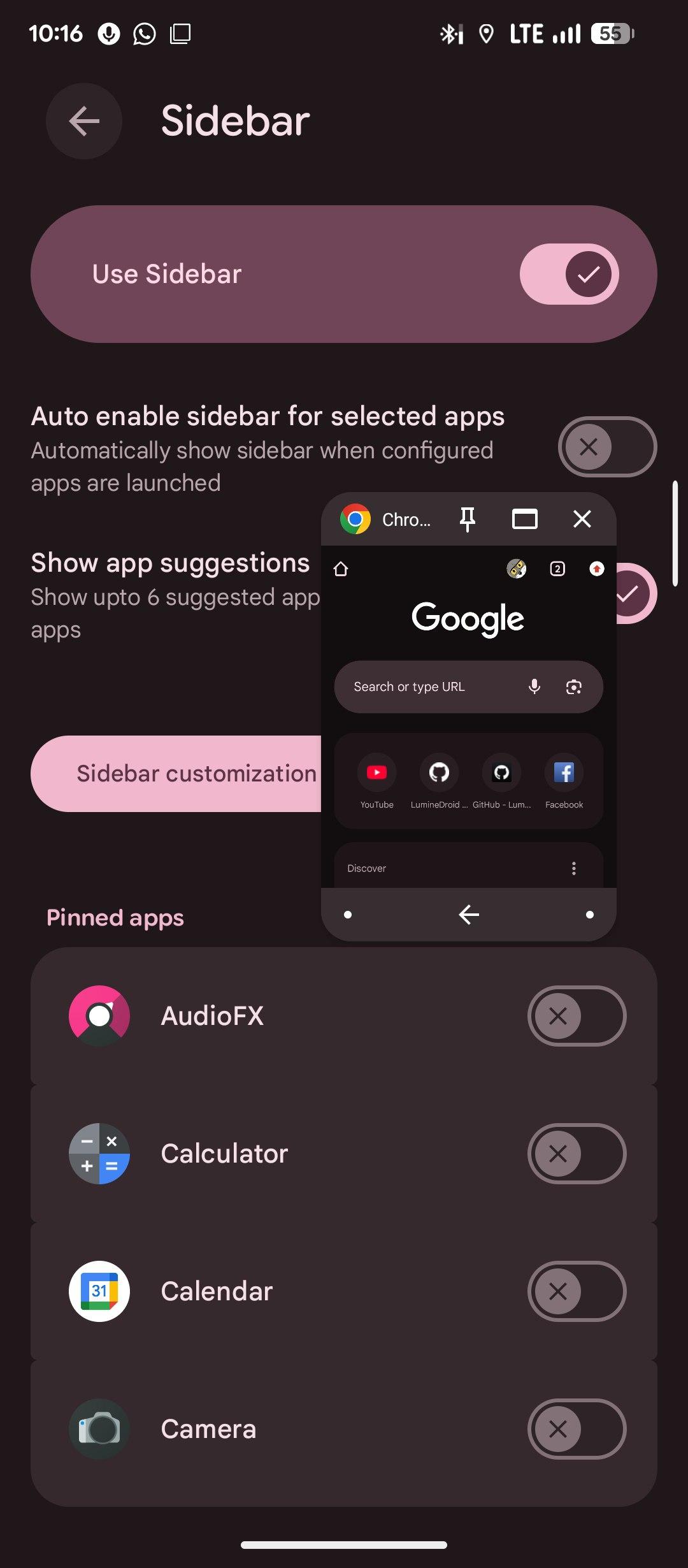
Task: Start voice search in Chrome
Action: (x=534, y=686)
